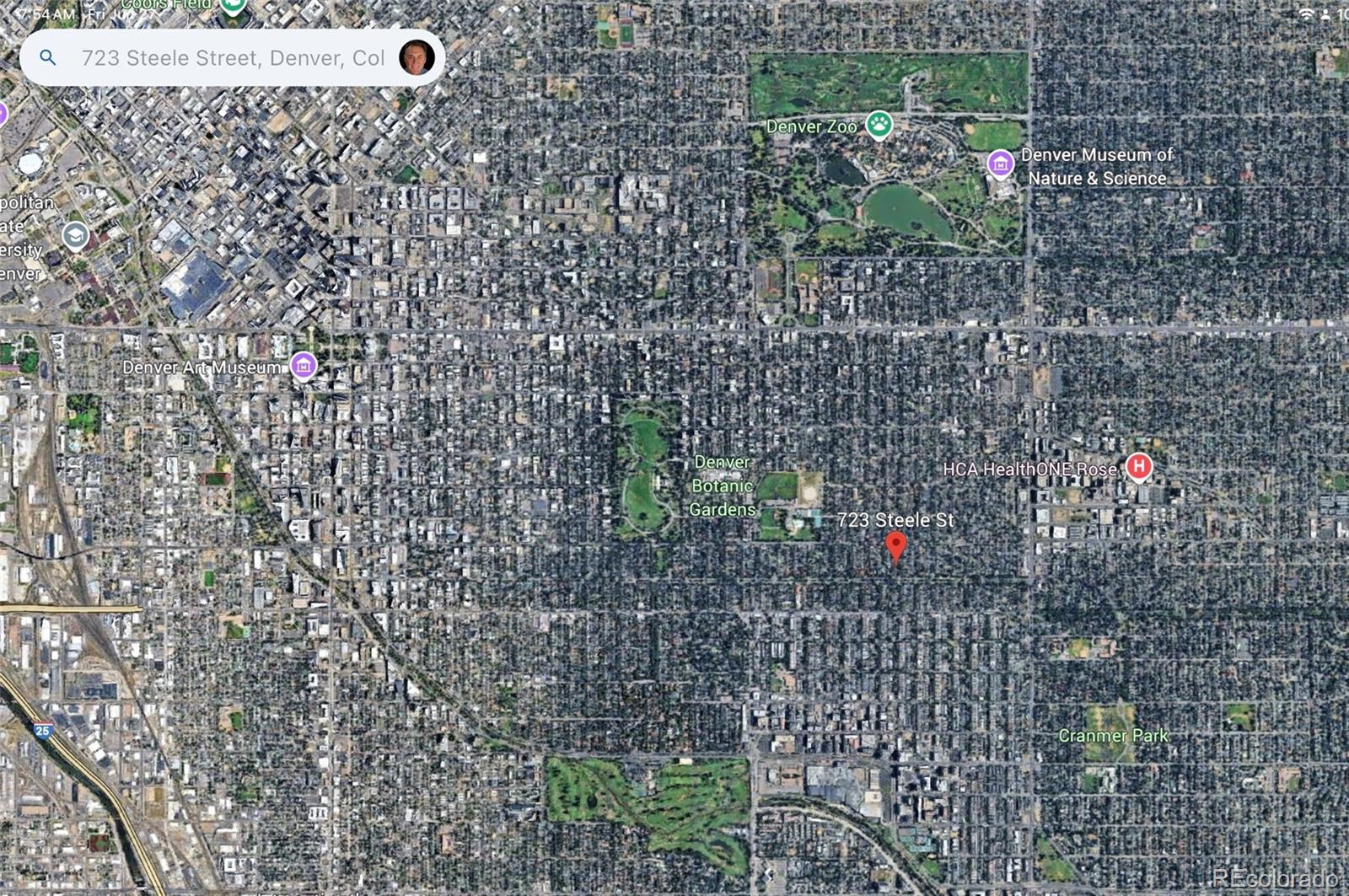1349x896 pixels.
Task: Open the account profile avatar
Action: 417,58
